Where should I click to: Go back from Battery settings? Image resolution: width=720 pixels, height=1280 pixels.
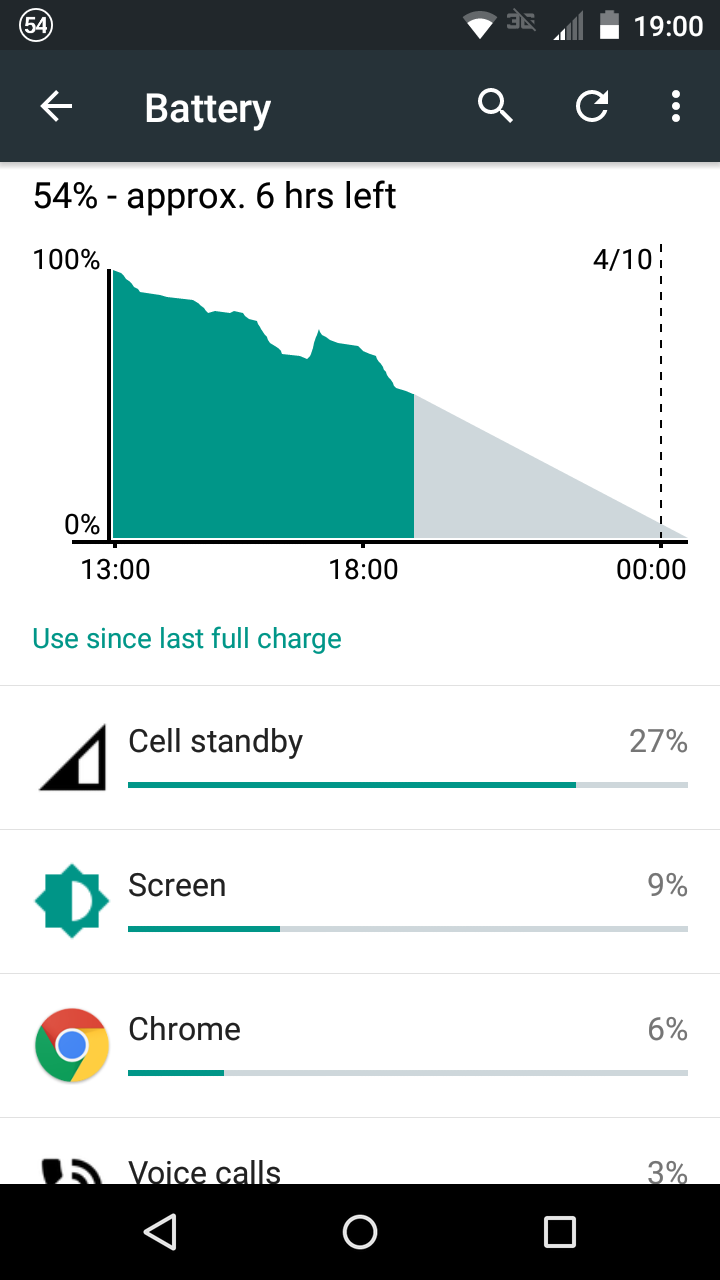coord(57,107)
